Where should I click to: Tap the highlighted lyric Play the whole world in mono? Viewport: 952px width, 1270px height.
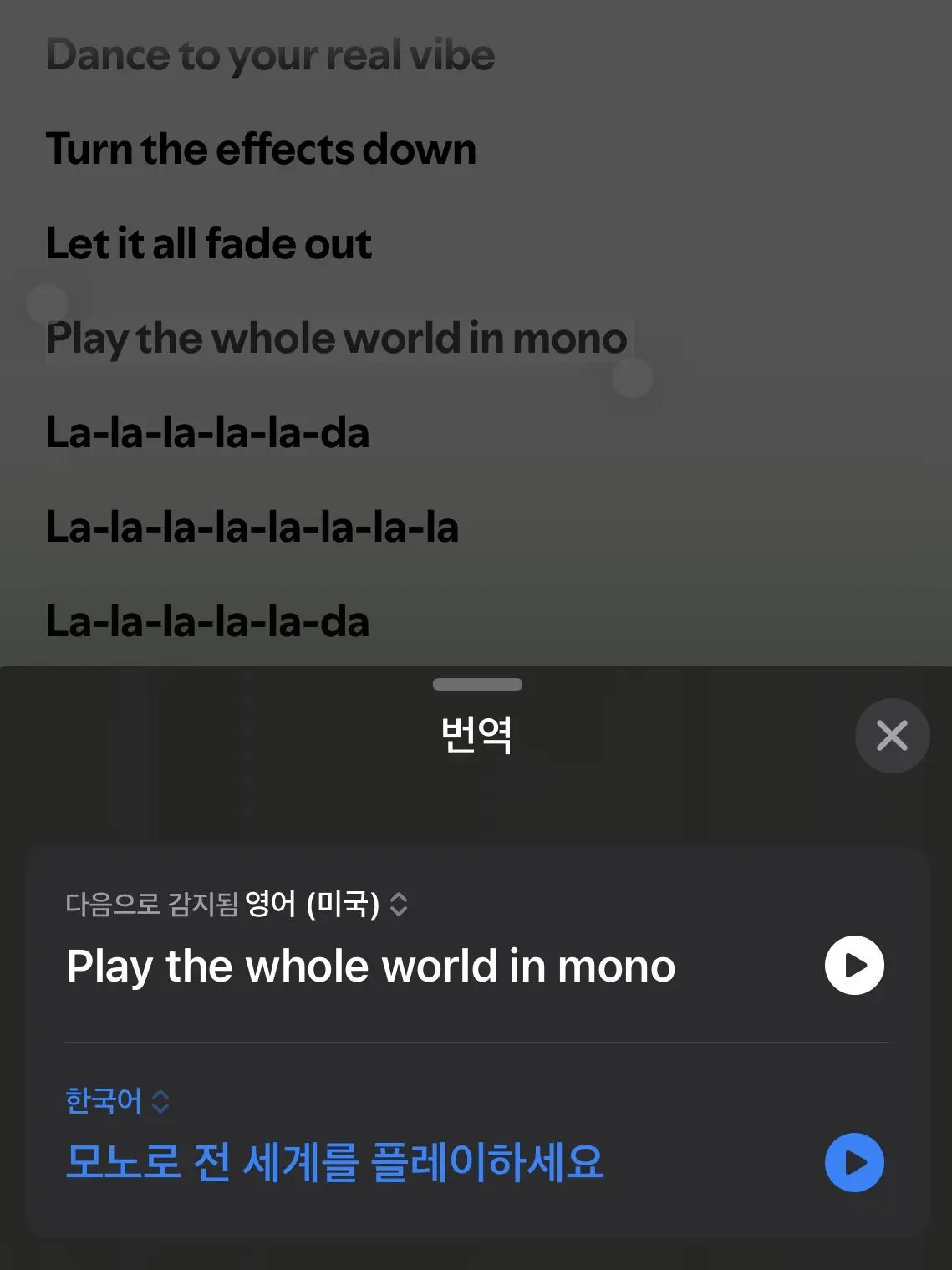[x=335, y=339]
